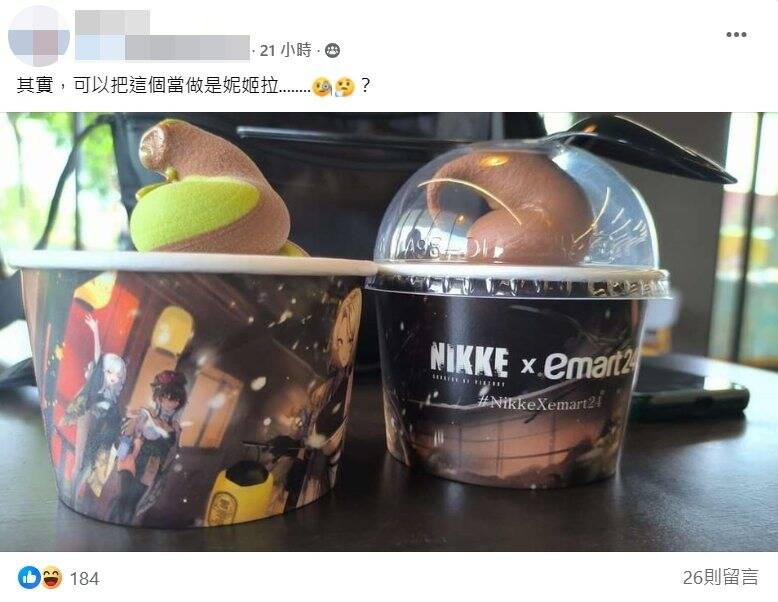This screenshot has width=778, height=602.
Task: Open the blurred poster's name link
Action: coord(112,22)
